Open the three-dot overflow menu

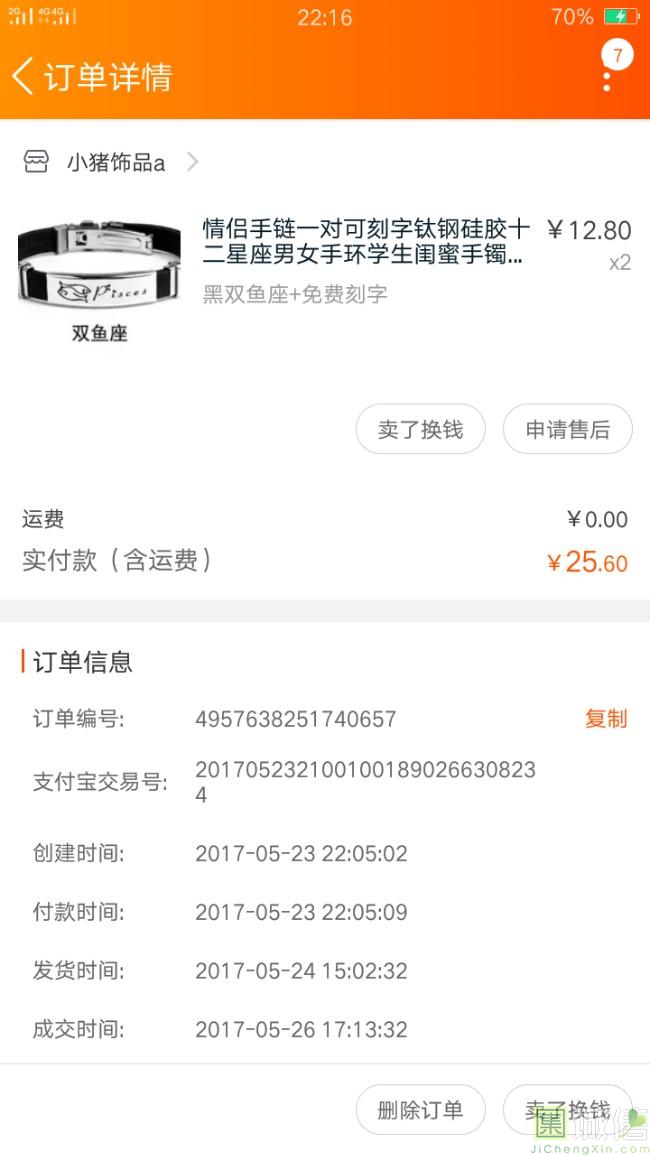pyautogui.click(x=607, y=78)
